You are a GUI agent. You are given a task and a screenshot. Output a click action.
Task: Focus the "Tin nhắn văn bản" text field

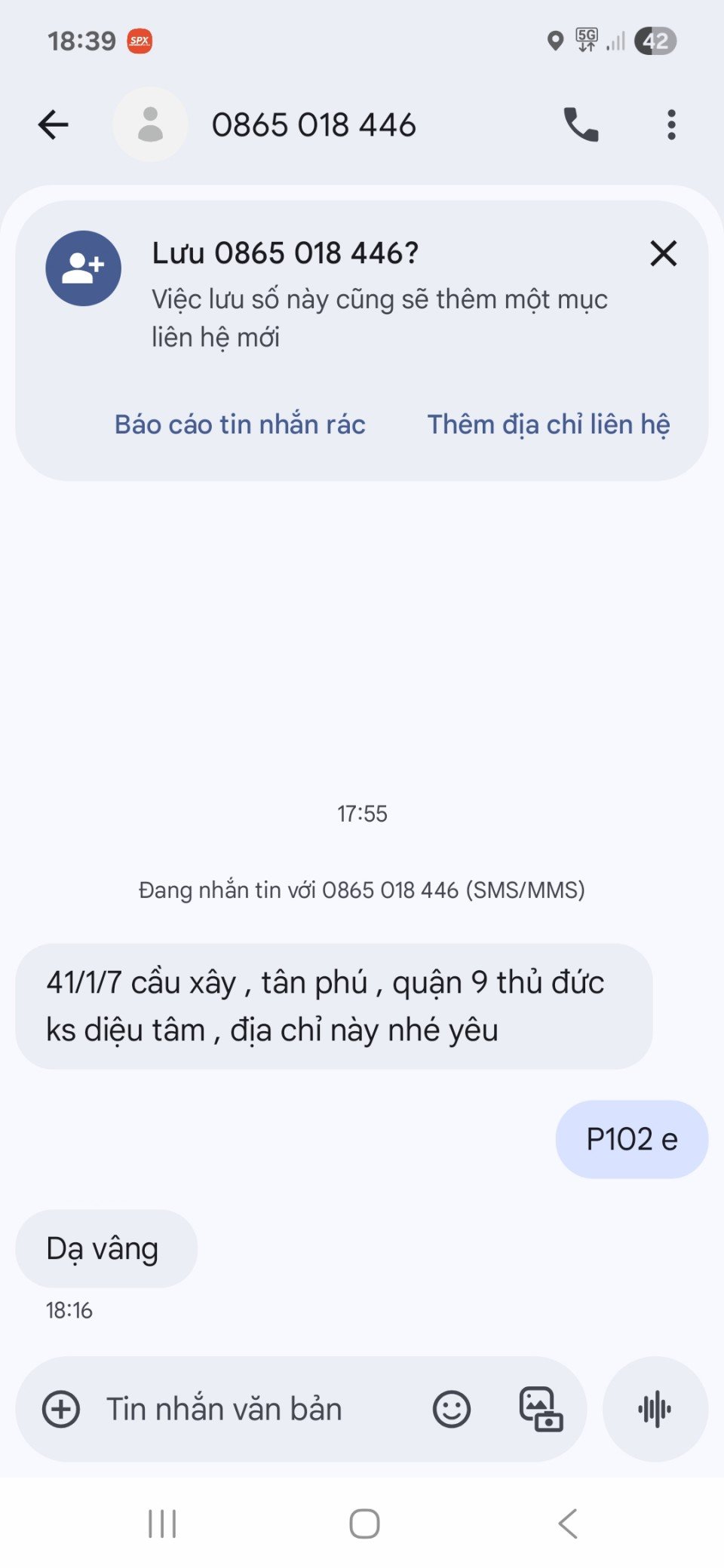256,1409
